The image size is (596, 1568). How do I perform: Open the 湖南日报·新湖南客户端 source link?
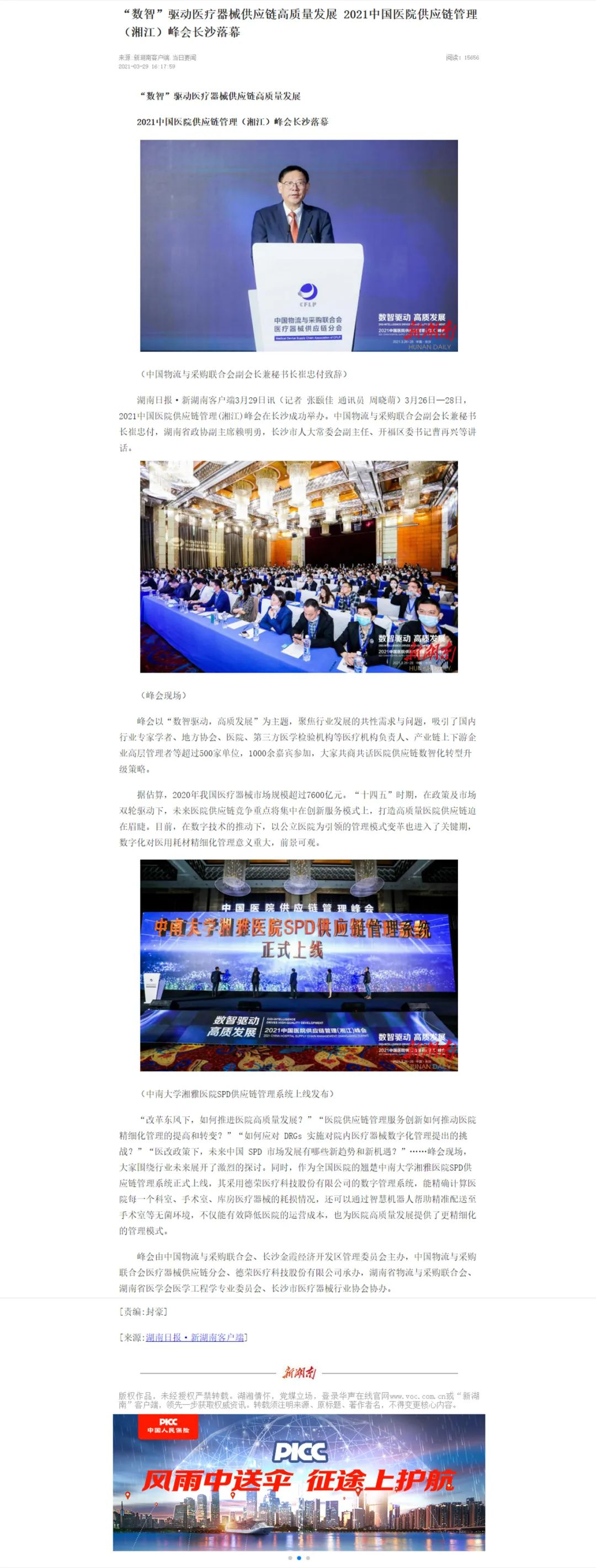pyautogui.click(x=195, y=1337)
